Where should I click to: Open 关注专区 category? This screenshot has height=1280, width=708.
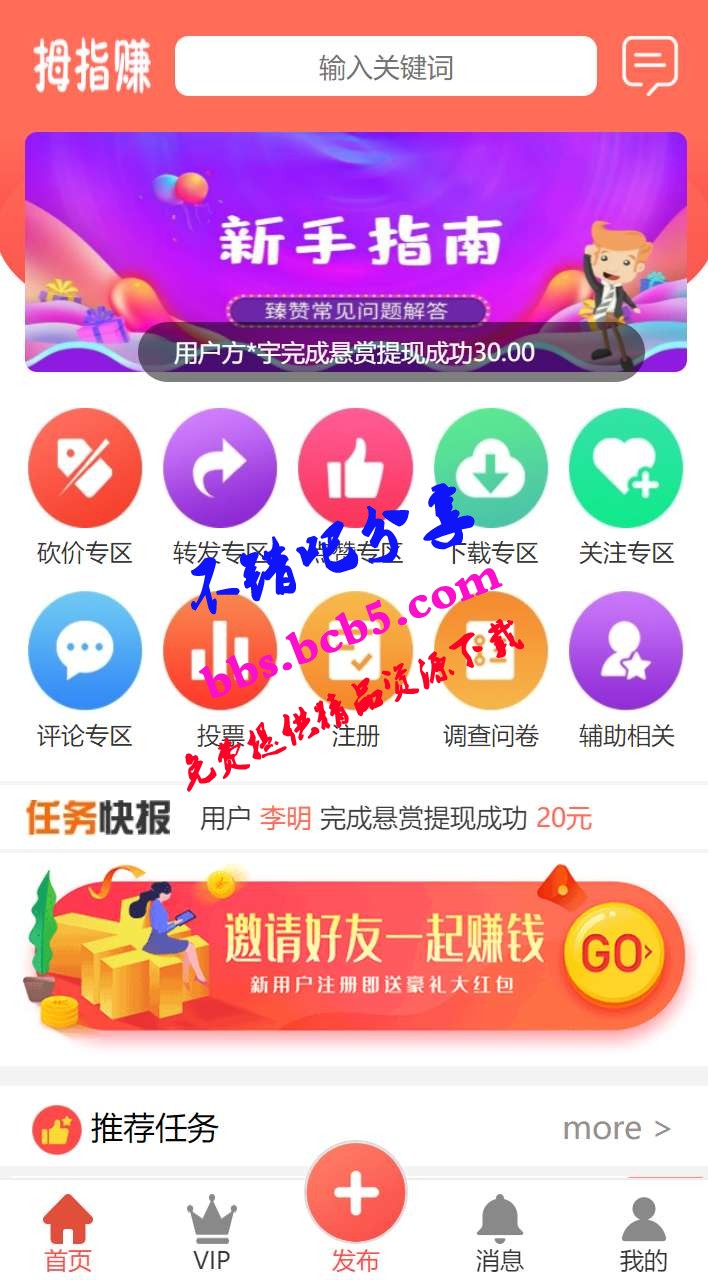click(x=626, y=468)
